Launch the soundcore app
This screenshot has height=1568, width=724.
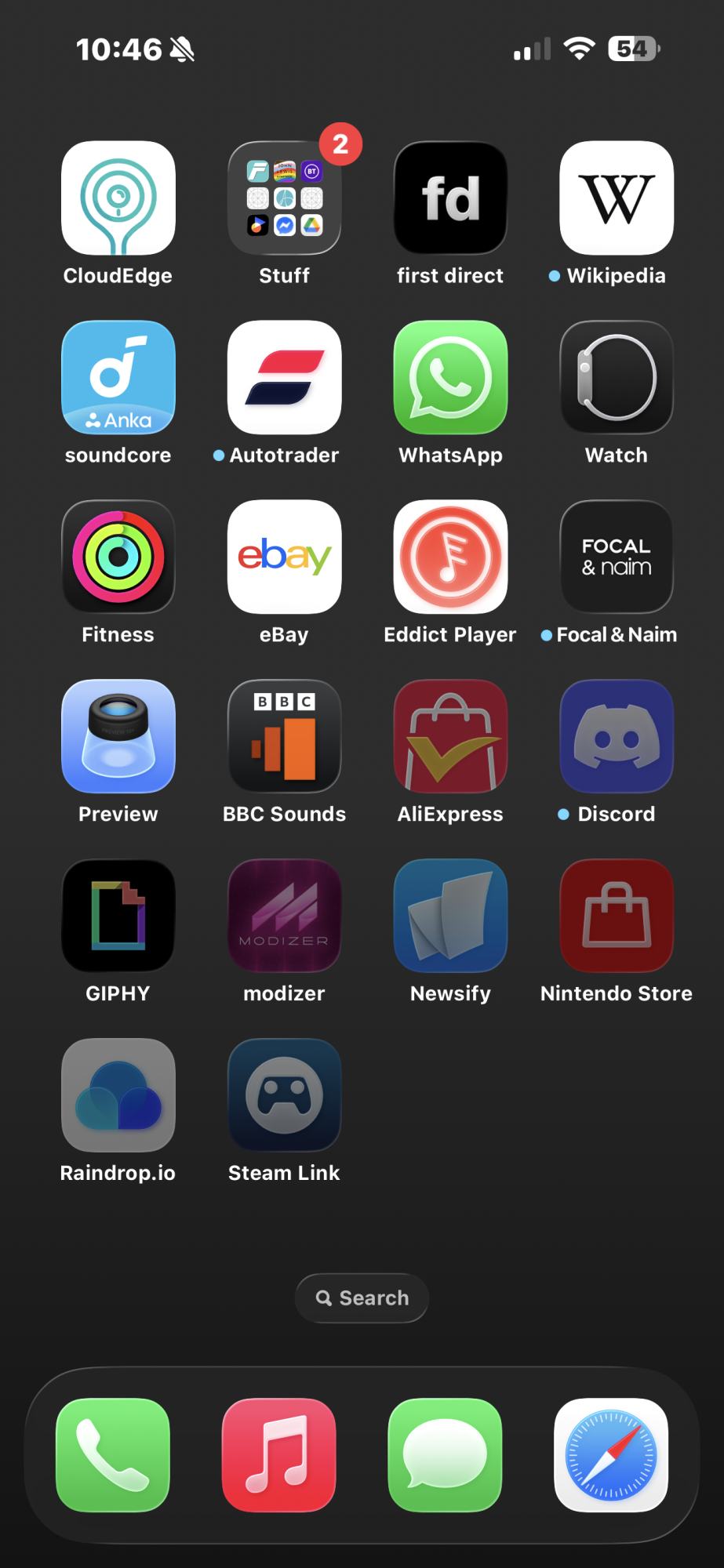click(118, 378)
